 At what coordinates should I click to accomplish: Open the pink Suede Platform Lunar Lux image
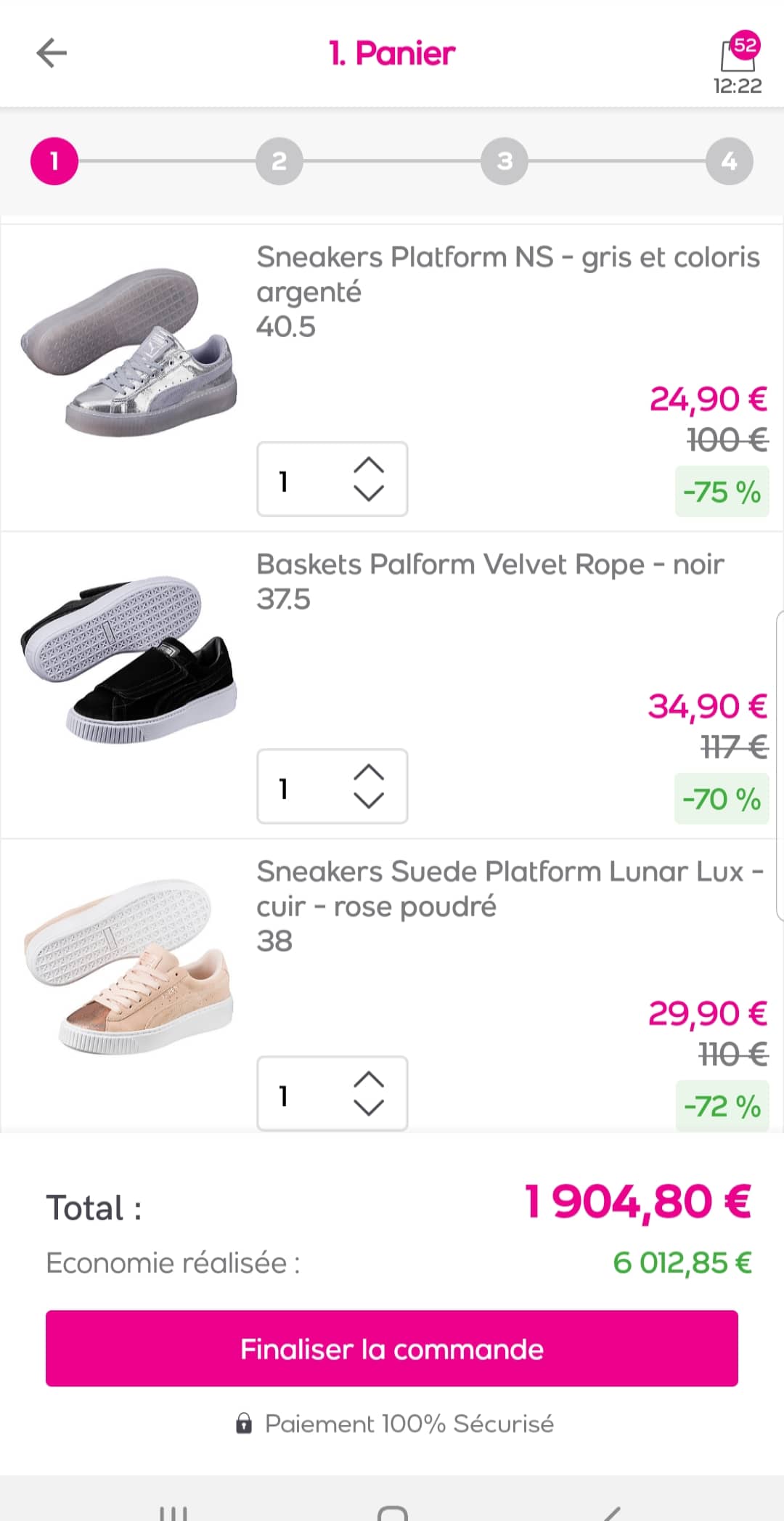(129, 967)
